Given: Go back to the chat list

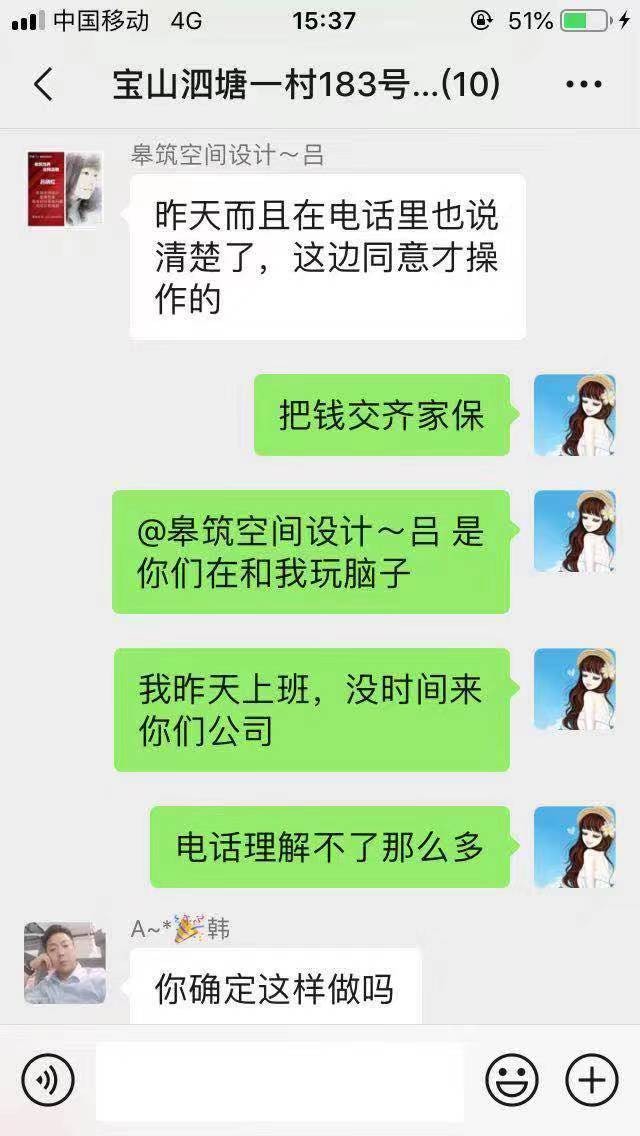Looking at the screenshot, I should [x=43, y=85].
